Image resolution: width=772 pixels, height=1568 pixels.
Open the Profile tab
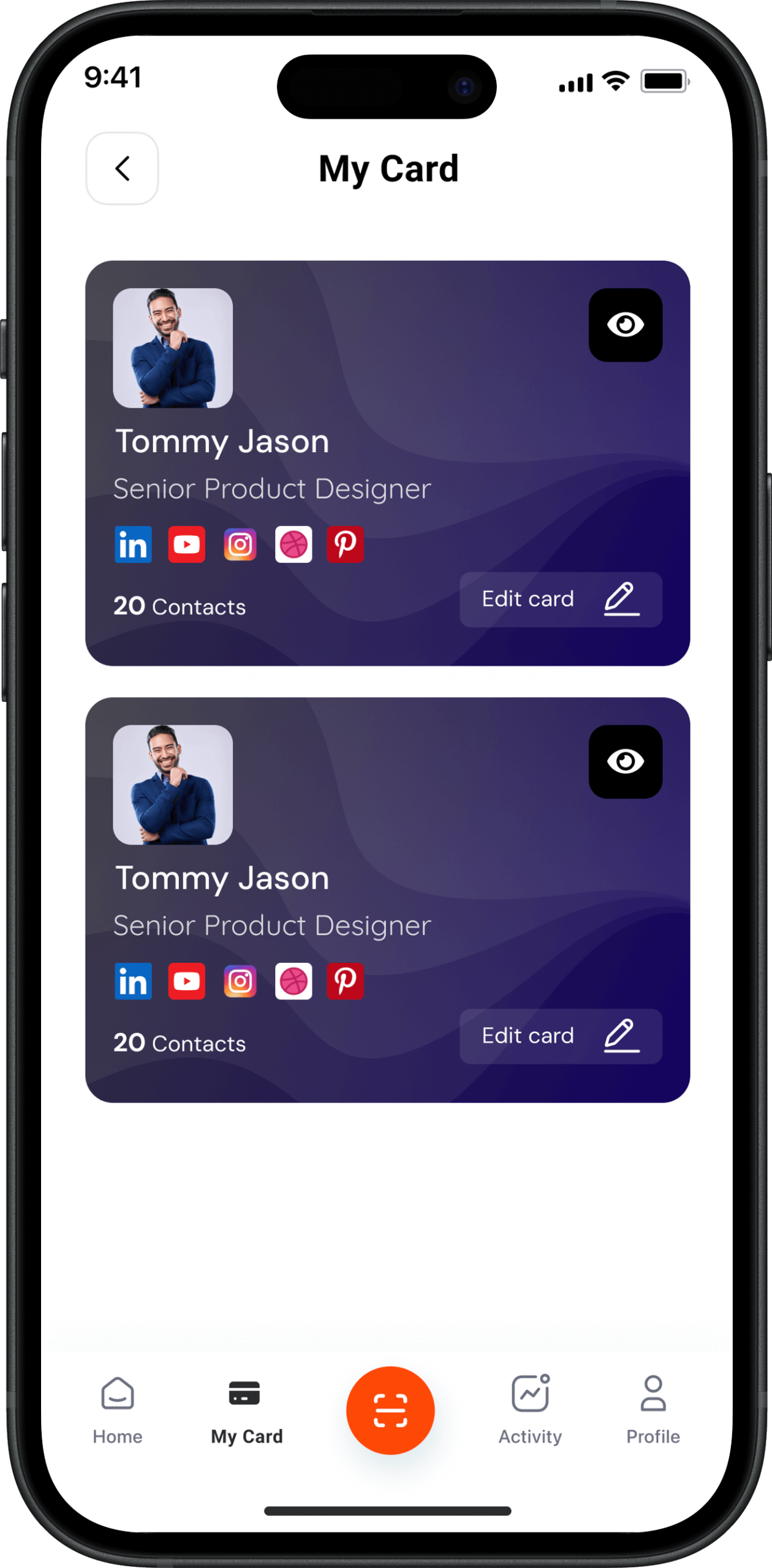[653, 1409]
